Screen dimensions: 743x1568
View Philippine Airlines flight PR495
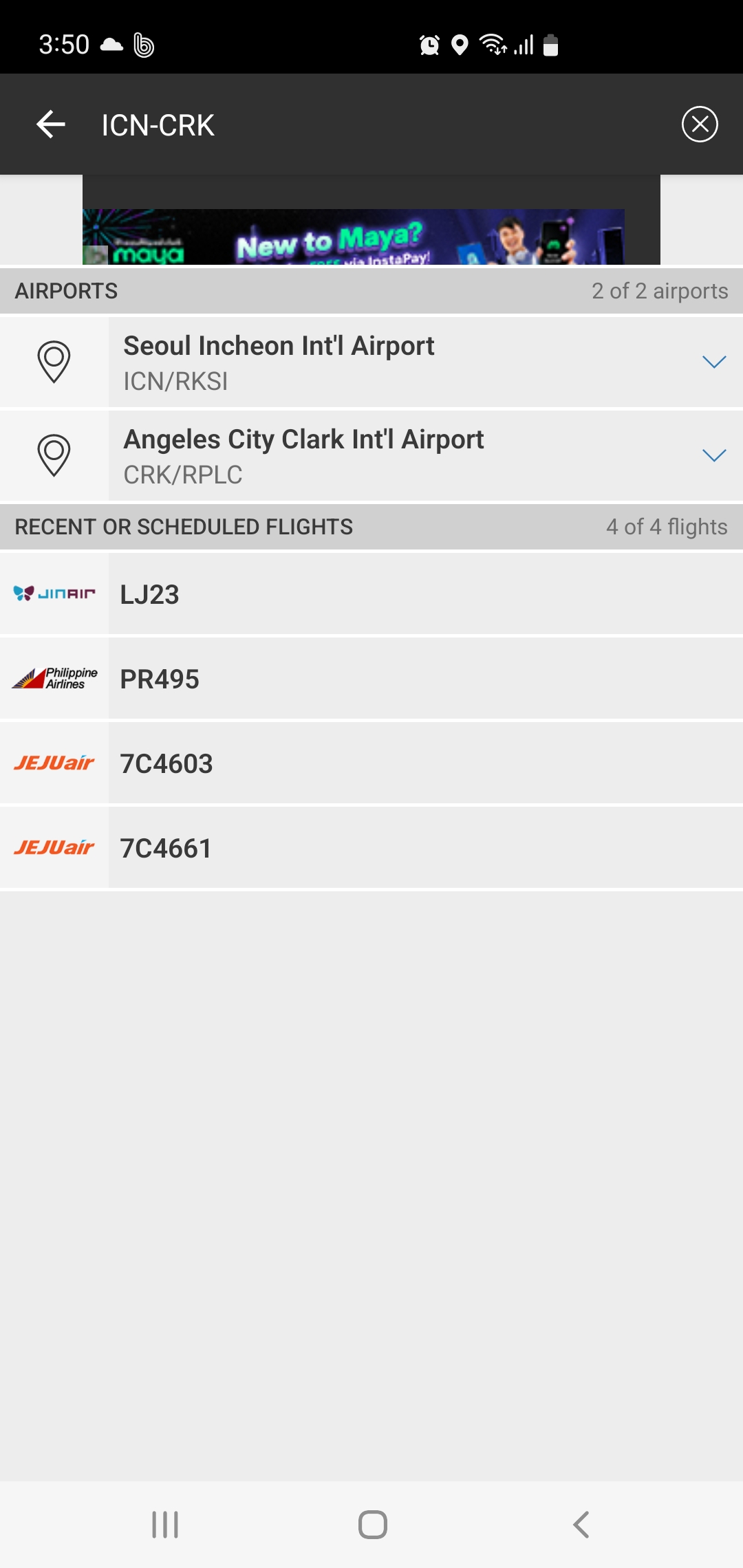coord(371,679)
